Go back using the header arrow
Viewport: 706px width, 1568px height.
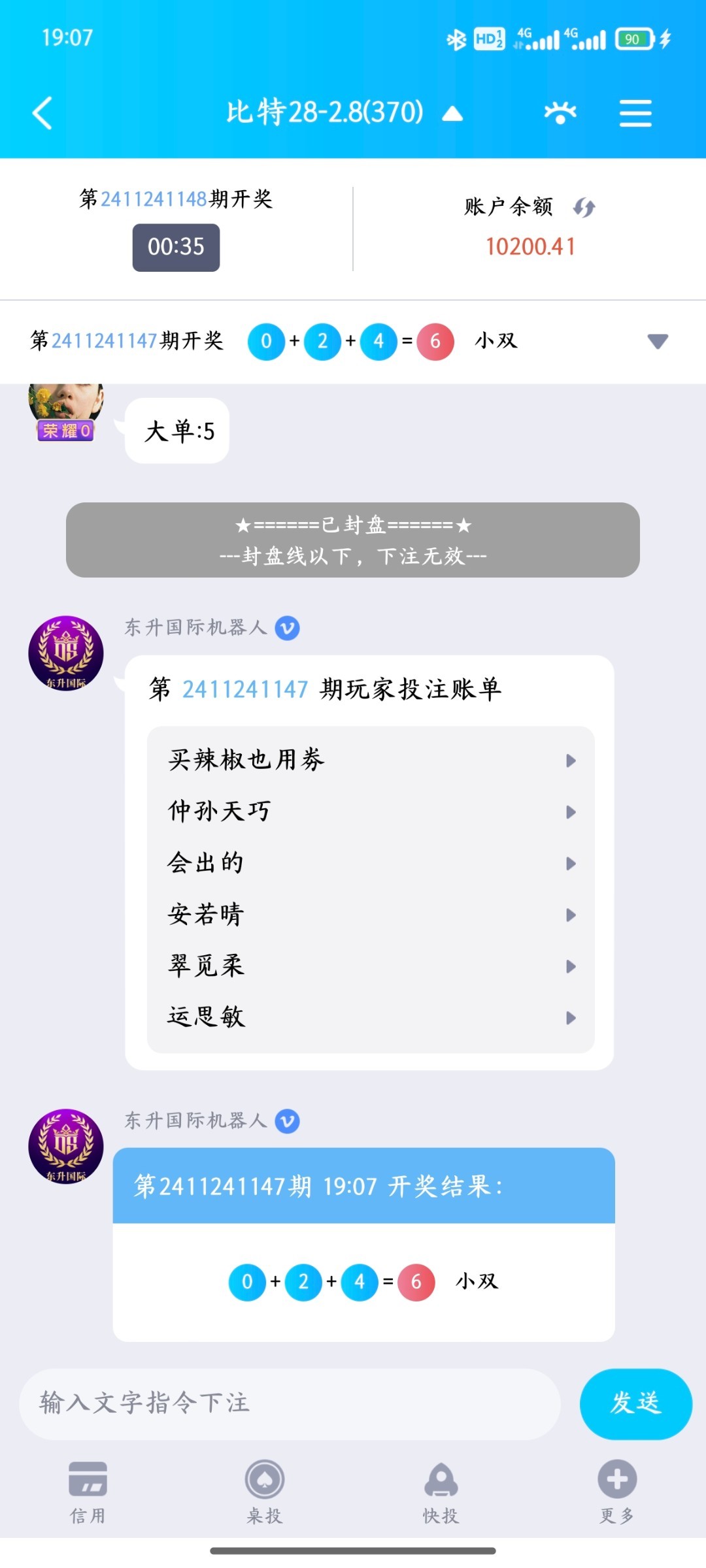(42, 113)
